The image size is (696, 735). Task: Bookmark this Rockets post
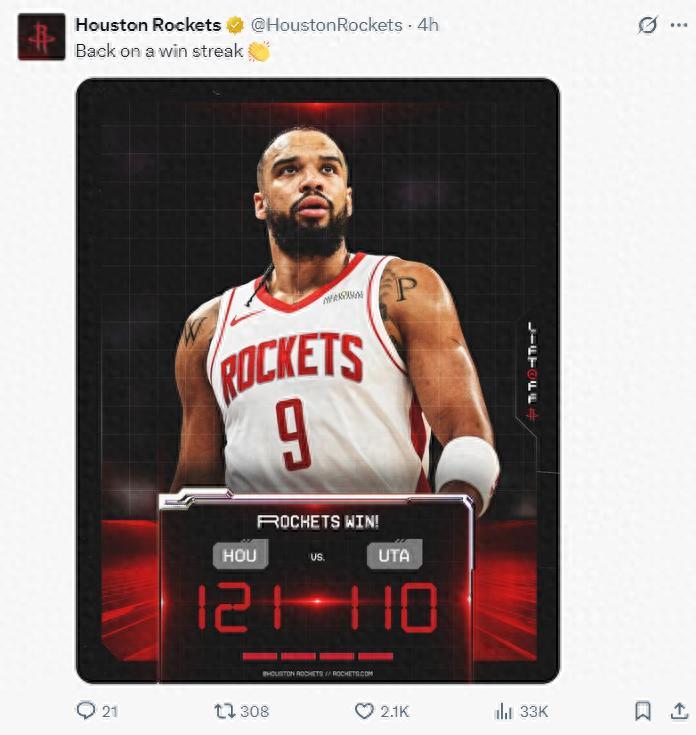(x=643, y=711)
